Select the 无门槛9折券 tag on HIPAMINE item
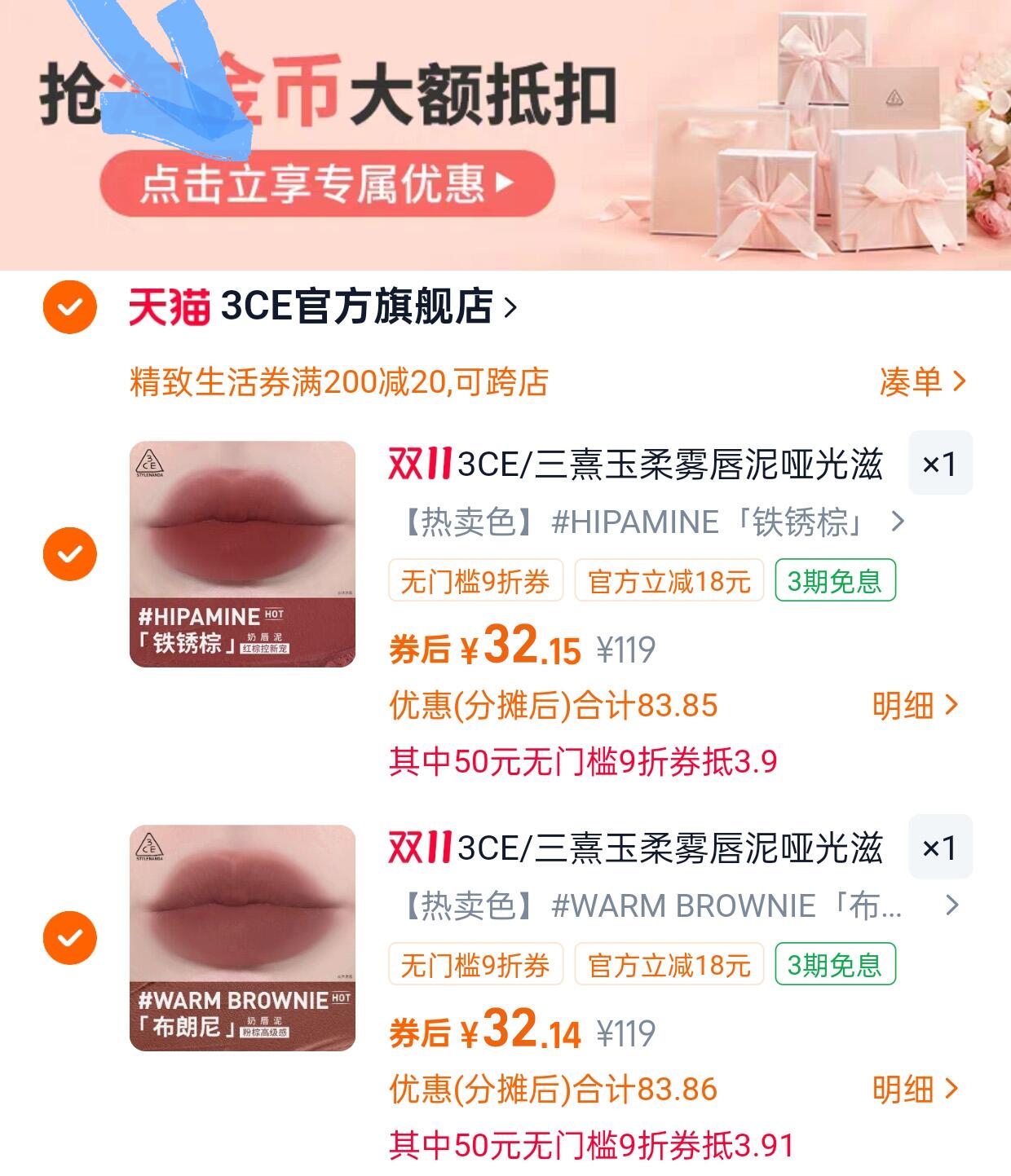Screen dimensions: 1011x1176 476,581
